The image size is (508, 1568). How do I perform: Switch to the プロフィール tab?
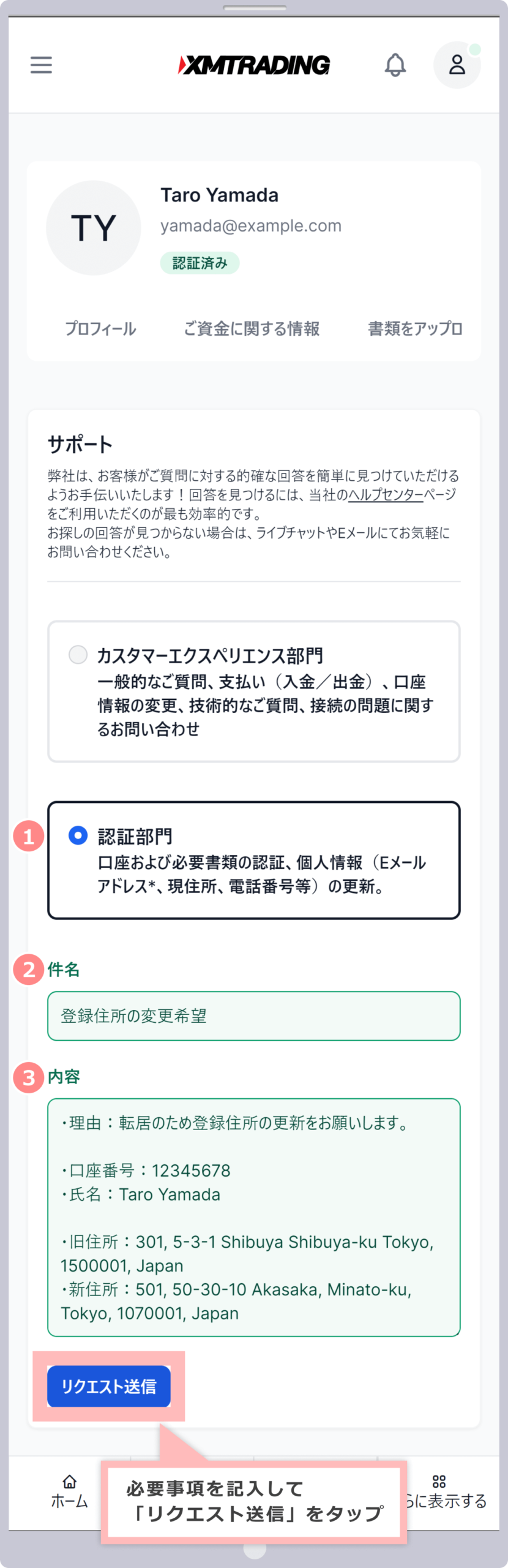pyautogui.click(x=100, y=329)
